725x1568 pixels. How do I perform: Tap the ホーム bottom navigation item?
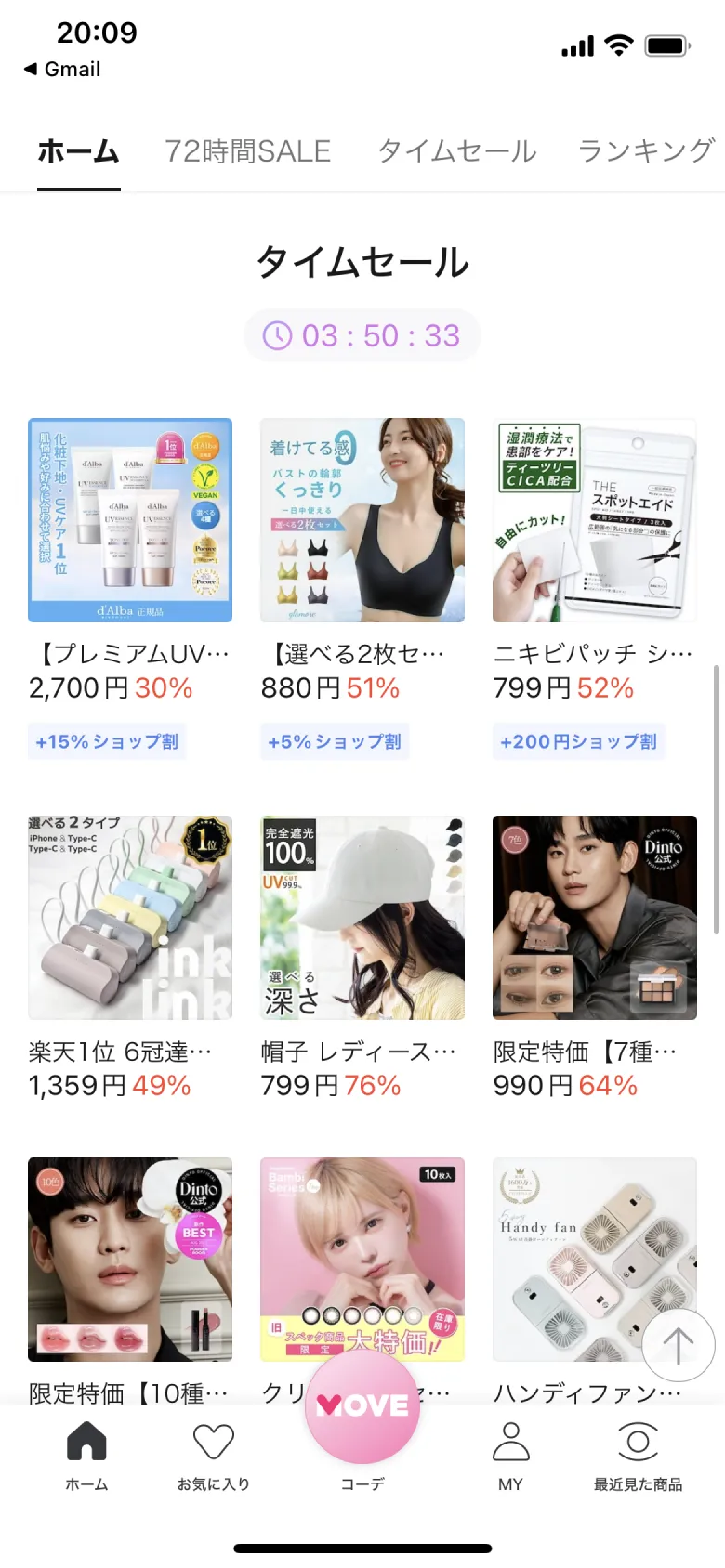(86, 1456)
